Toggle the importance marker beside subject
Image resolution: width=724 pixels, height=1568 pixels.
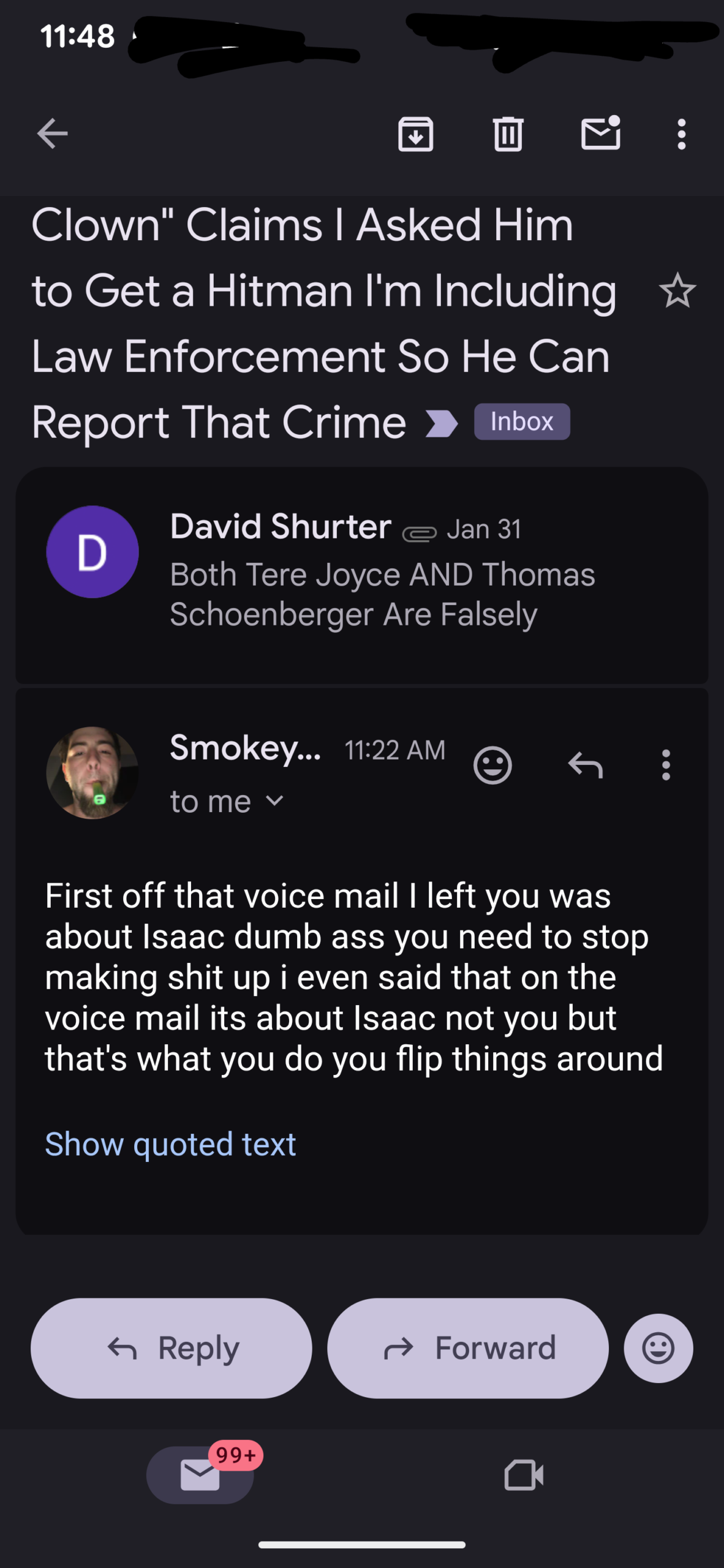[x=442, y=423]
